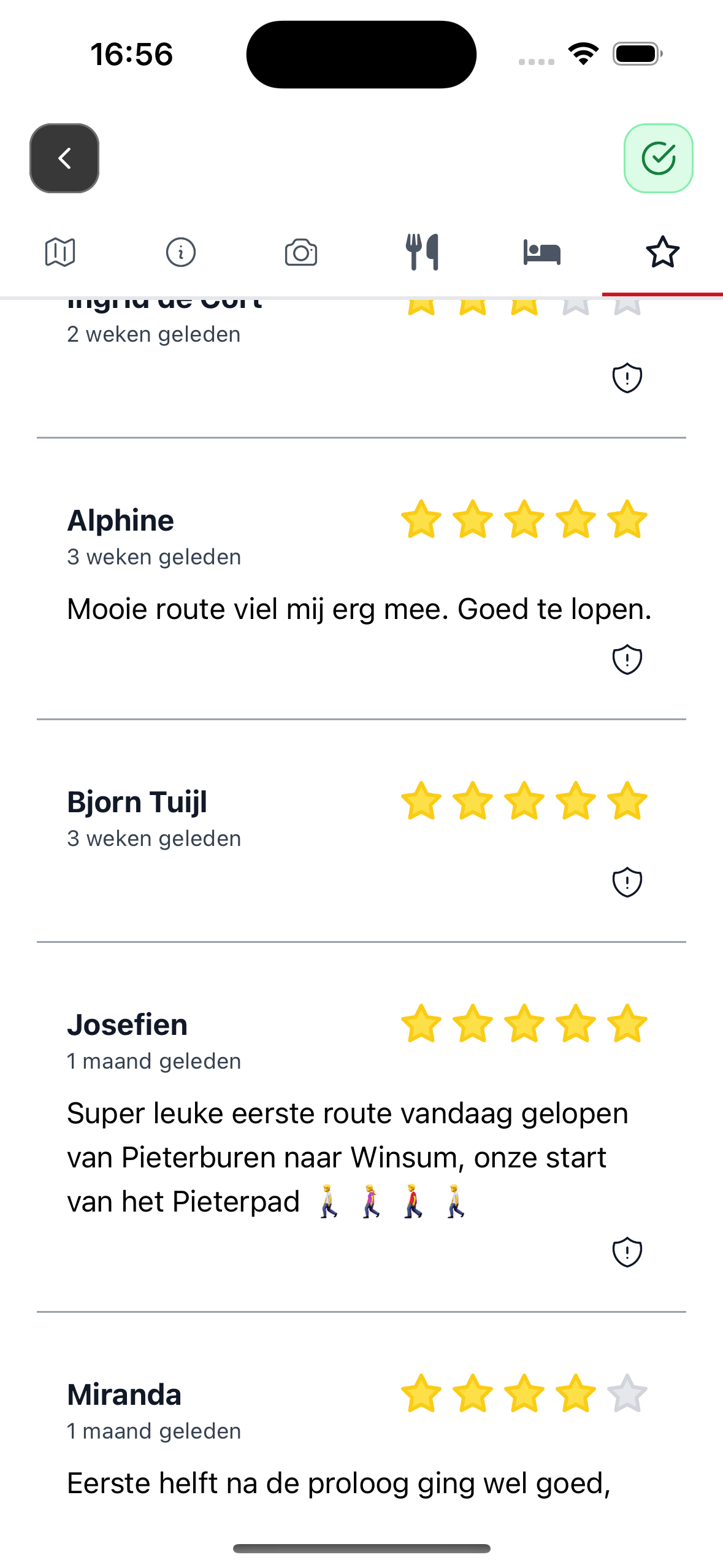
Task: Switch to the photos camera tab
Action: point(301,252)
